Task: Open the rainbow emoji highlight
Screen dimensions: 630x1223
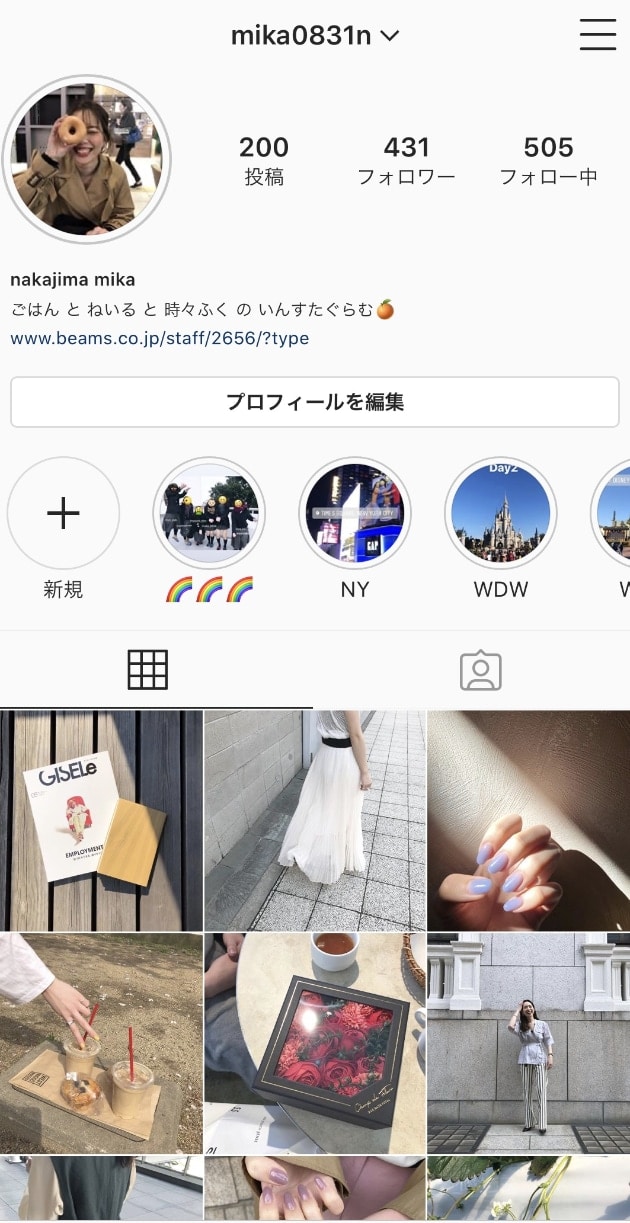Action: coord(209,513)
